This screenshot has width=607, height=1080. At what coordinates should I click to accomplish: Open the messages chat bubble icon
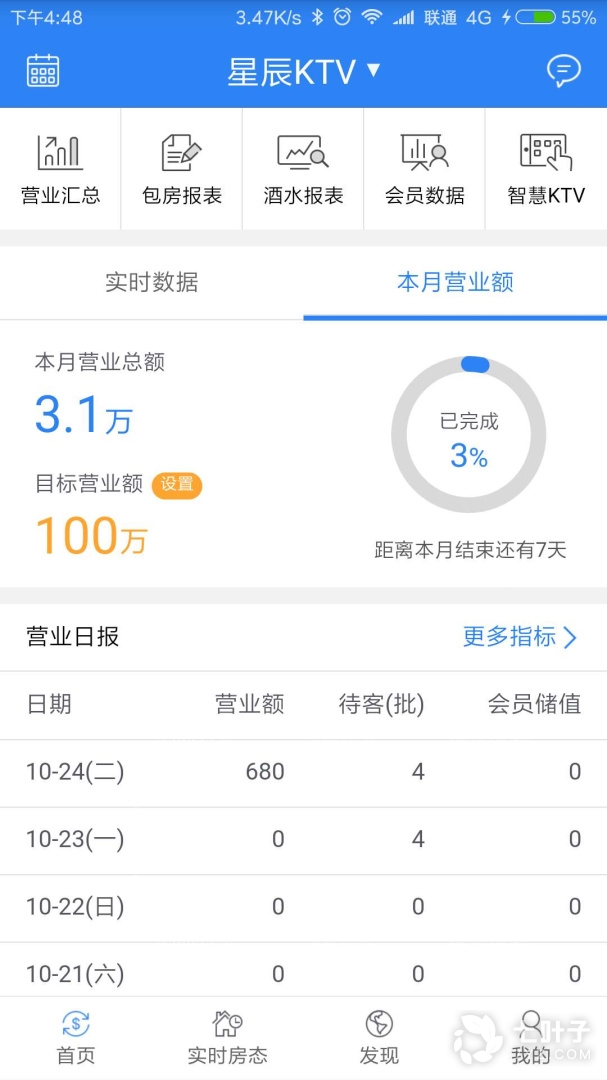click(563, 71)
